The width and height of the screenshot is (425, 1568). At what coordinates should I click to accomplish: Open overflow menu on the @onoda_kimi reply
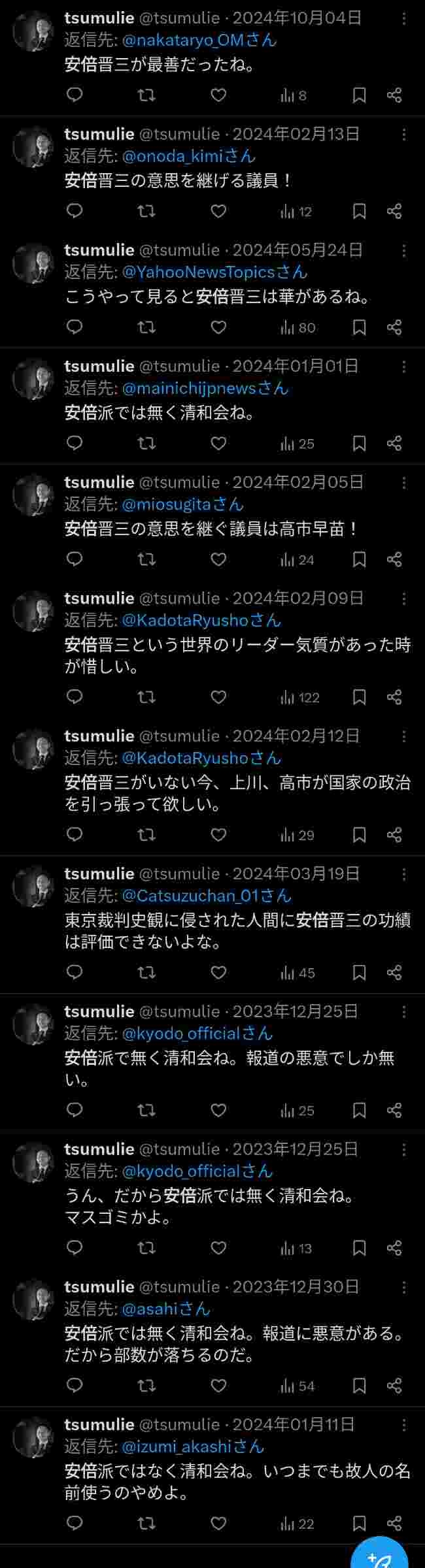(404, 135)
